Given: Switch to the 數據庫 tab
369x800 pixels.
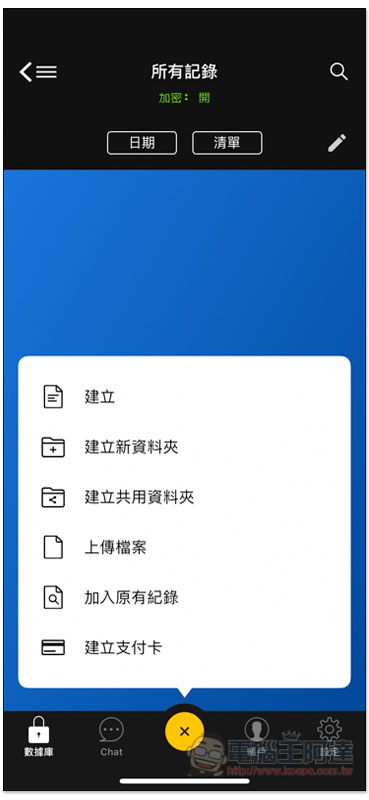Looking at the screenshot, I should [39, 737].
